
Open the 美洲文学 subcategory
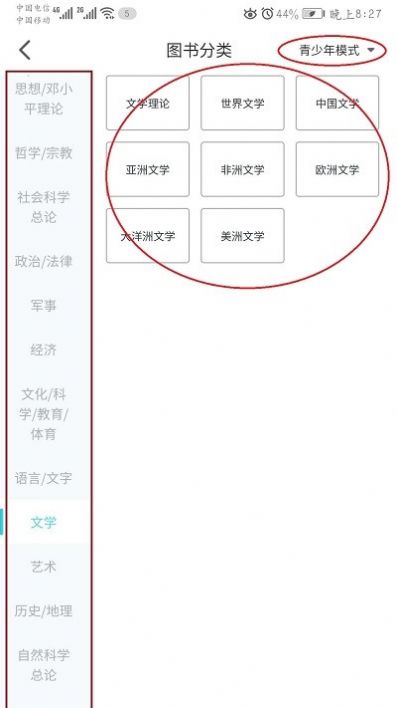click(243, 236)
